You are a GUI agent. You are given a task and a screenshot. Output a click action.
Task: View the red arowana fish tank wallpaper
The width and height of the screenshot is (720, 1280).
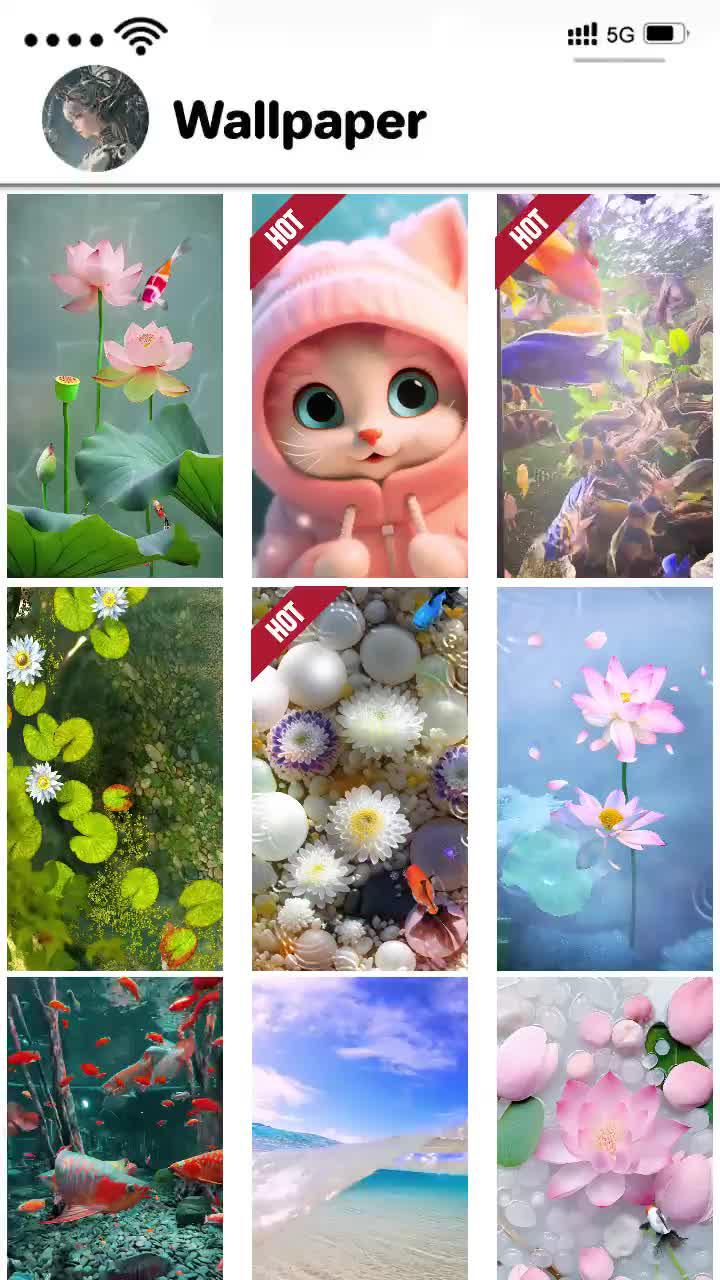pos(115,1128)
